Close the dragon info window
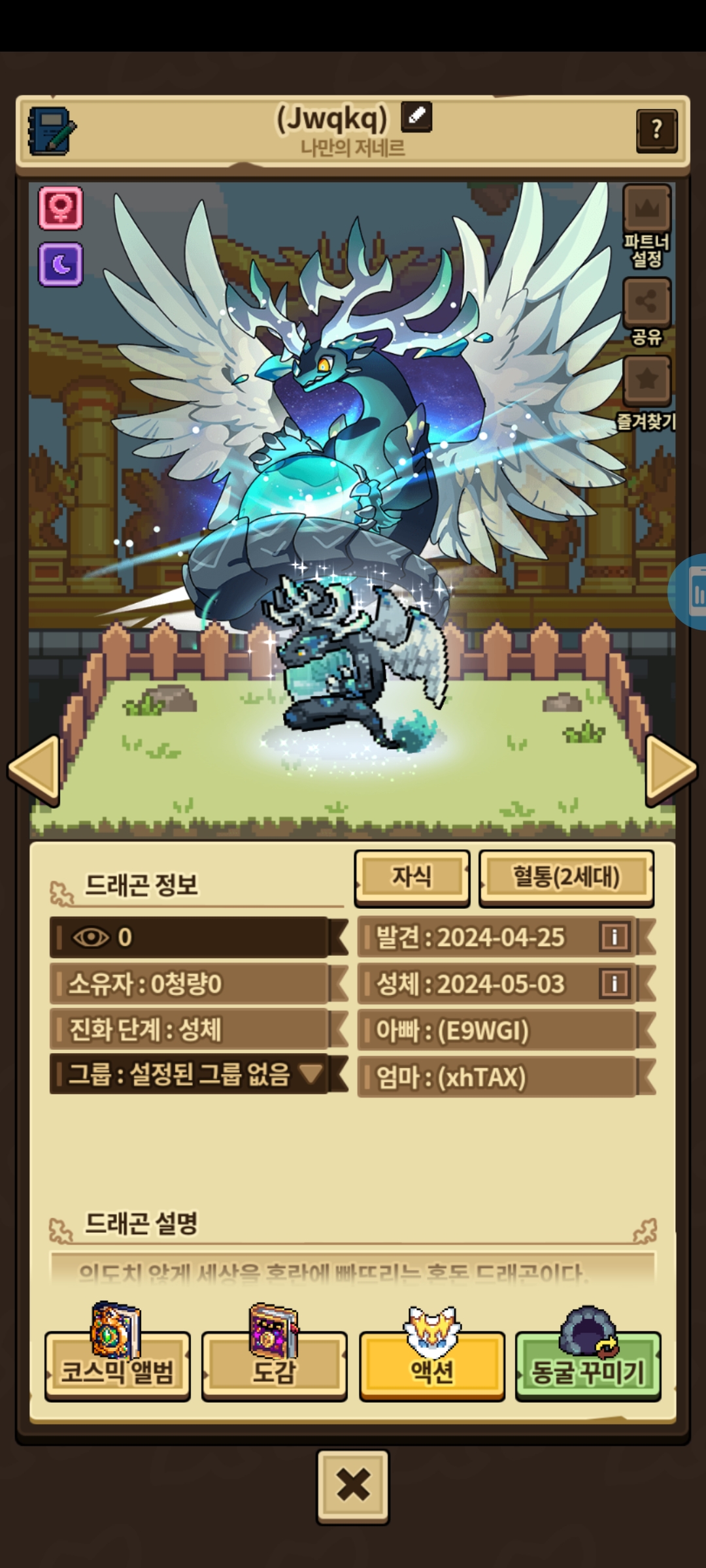The width and height of the screenshot is (706, 1568). pos(353,1485)
